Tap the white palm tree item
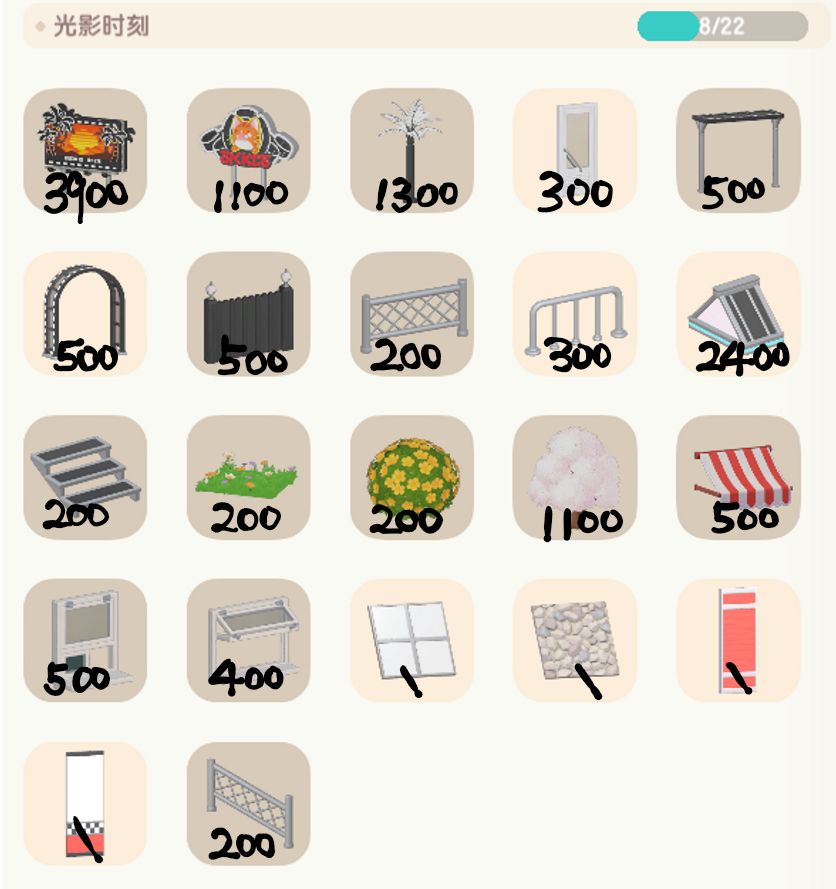Image resolution: width=836 pixels, height=889 pixels. click(x=412, y=150)
